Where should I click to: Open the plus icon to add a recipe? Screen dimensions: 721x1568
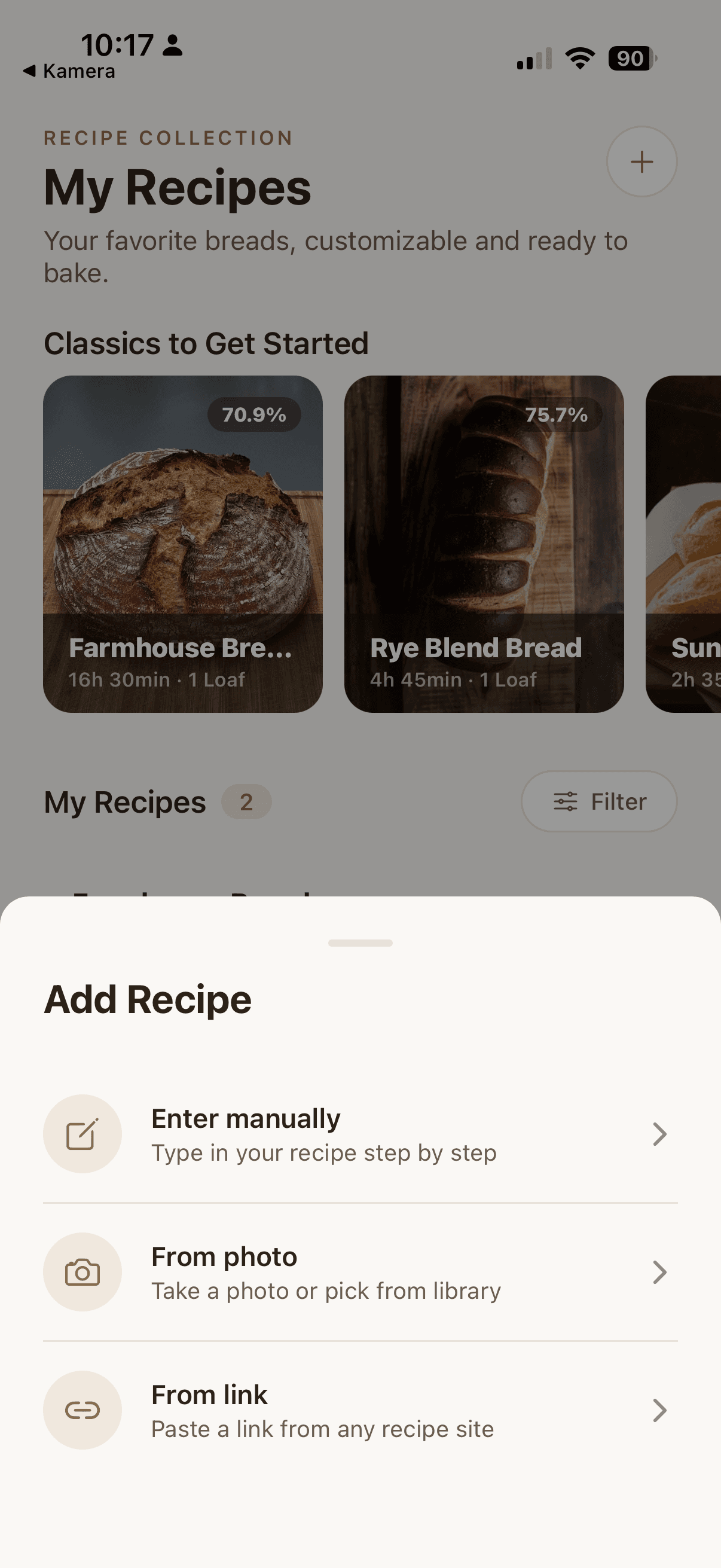click(641, 161)
